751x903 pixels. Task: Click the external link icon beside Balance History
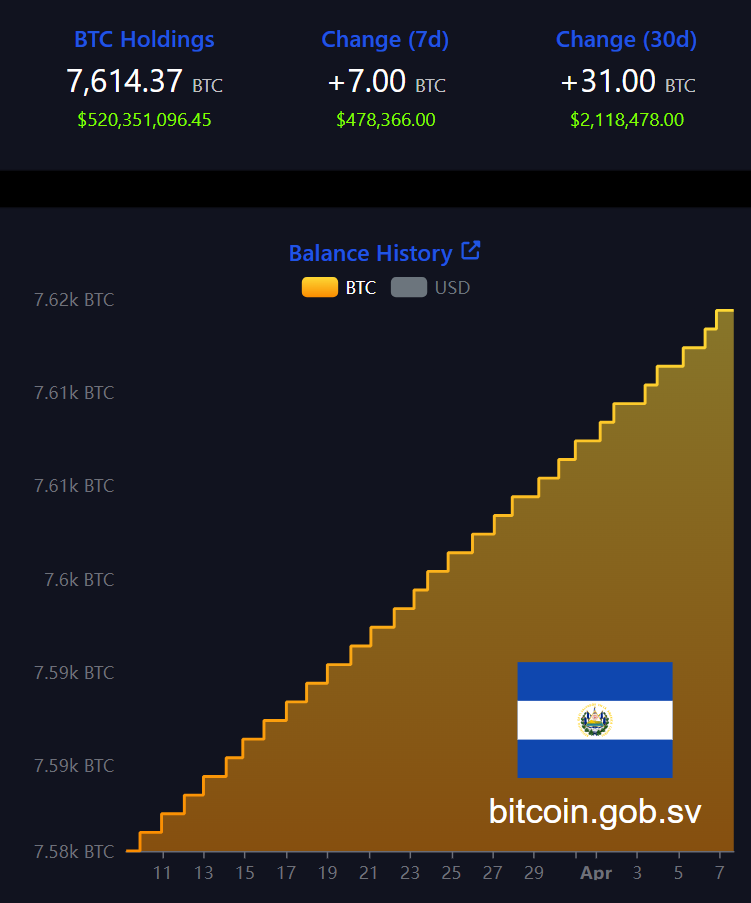point(470,251)
